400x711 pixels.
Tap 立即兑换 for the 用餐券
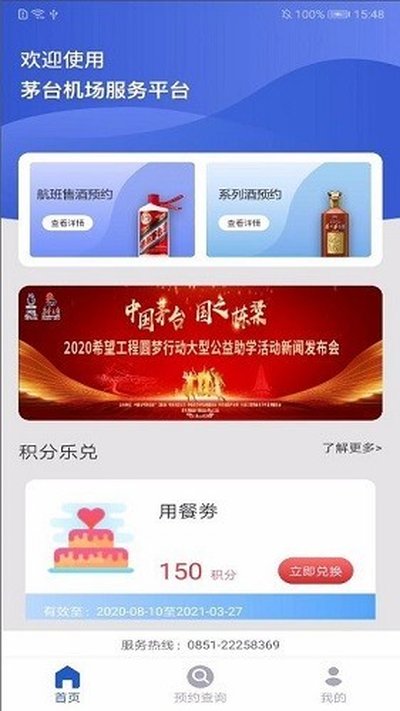(x=316, y=571)
